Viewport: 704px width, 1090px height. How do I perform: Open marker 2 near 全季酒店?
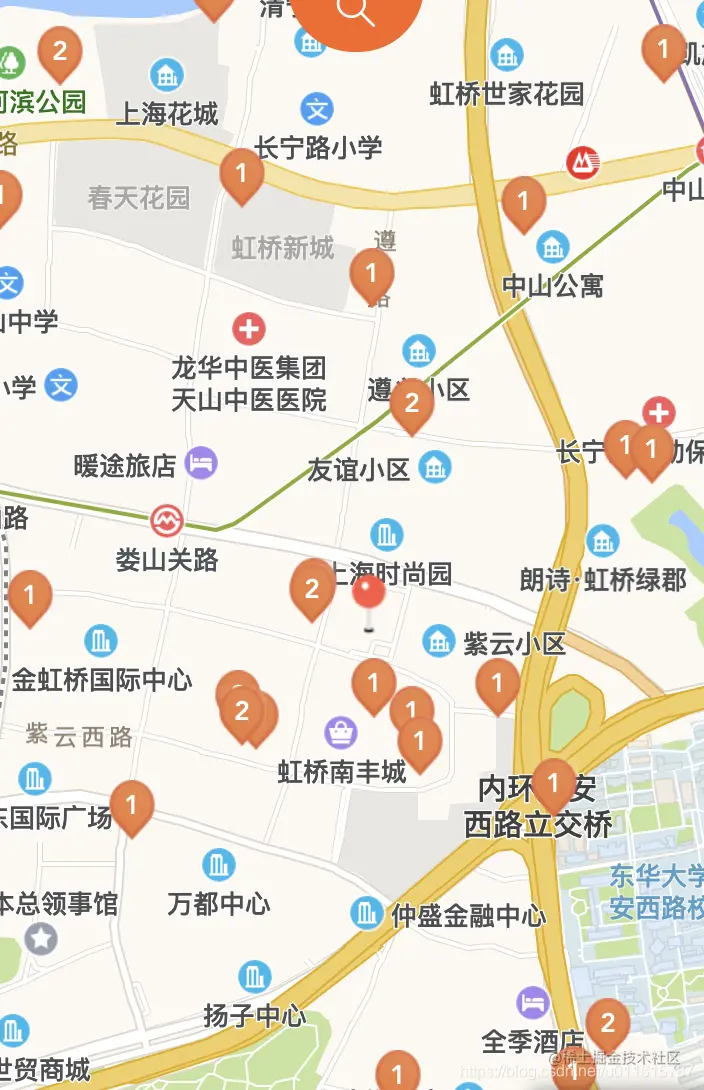pyautogui.click(x=606, y=1024)
